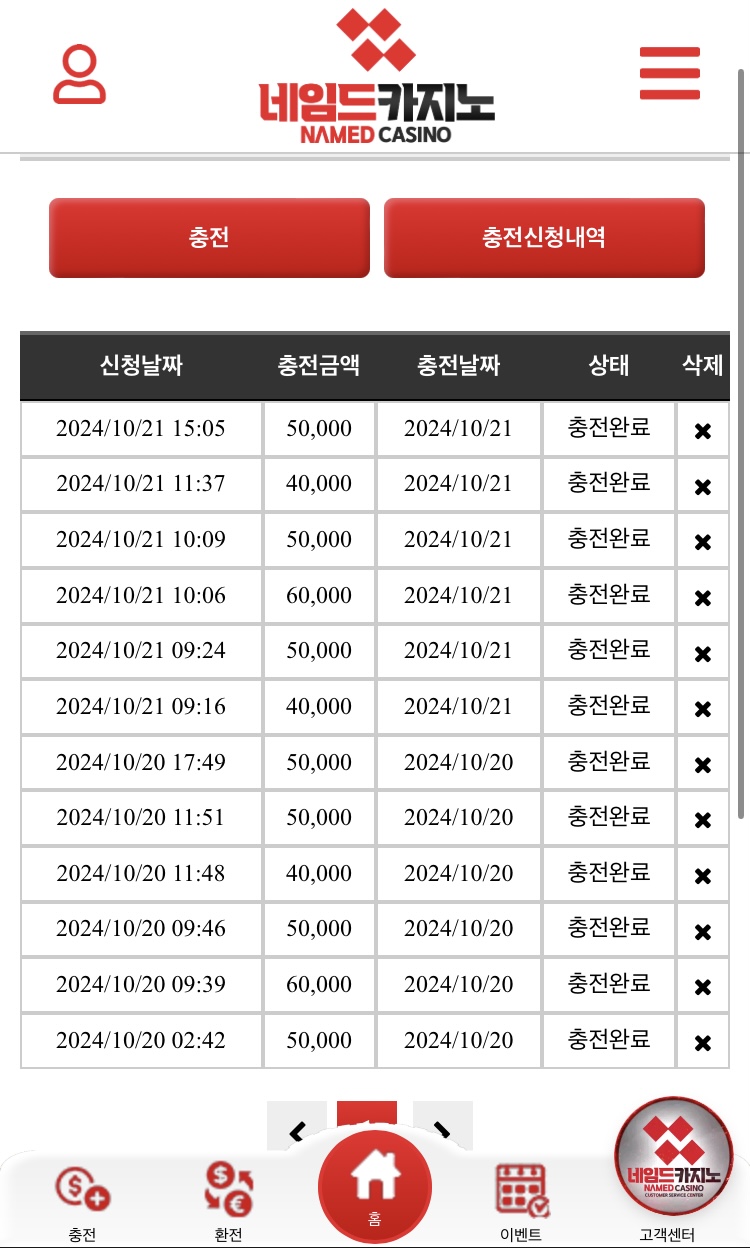Remove the 2024/10/21 10:06 row
Viewport: 750px width, 1248px height.
702,598
